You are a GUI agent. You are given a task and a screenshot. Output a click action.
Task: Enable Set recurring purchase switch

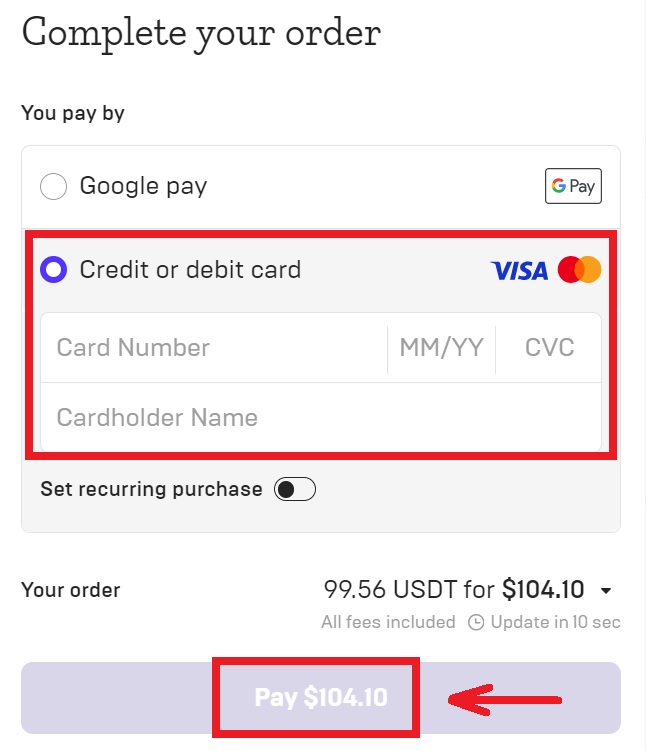coord(295,489)
